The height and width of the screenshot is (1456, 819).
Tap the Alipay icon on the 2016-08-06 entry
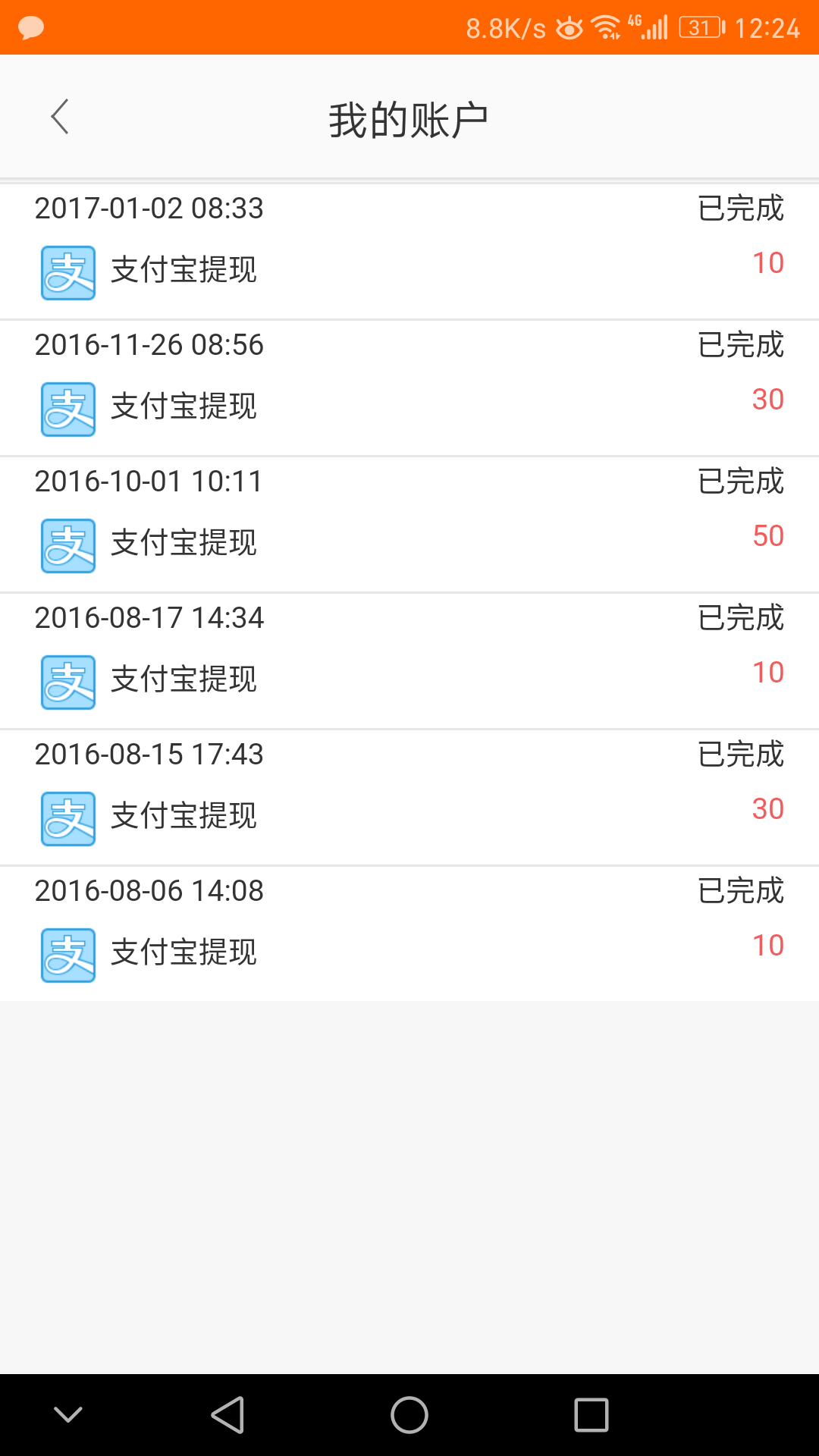coord(67,954)
